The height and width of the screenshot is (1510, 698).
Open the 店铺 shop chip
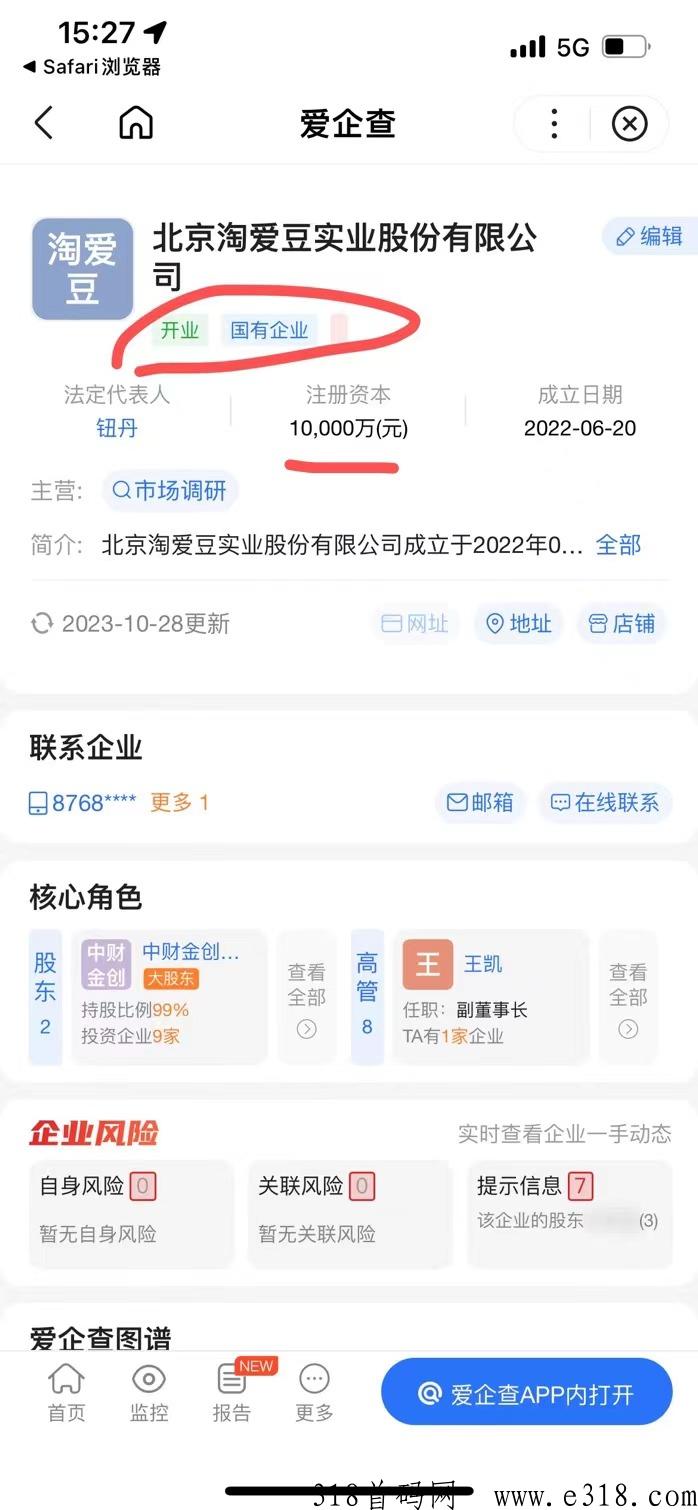[x=622, y=624]
